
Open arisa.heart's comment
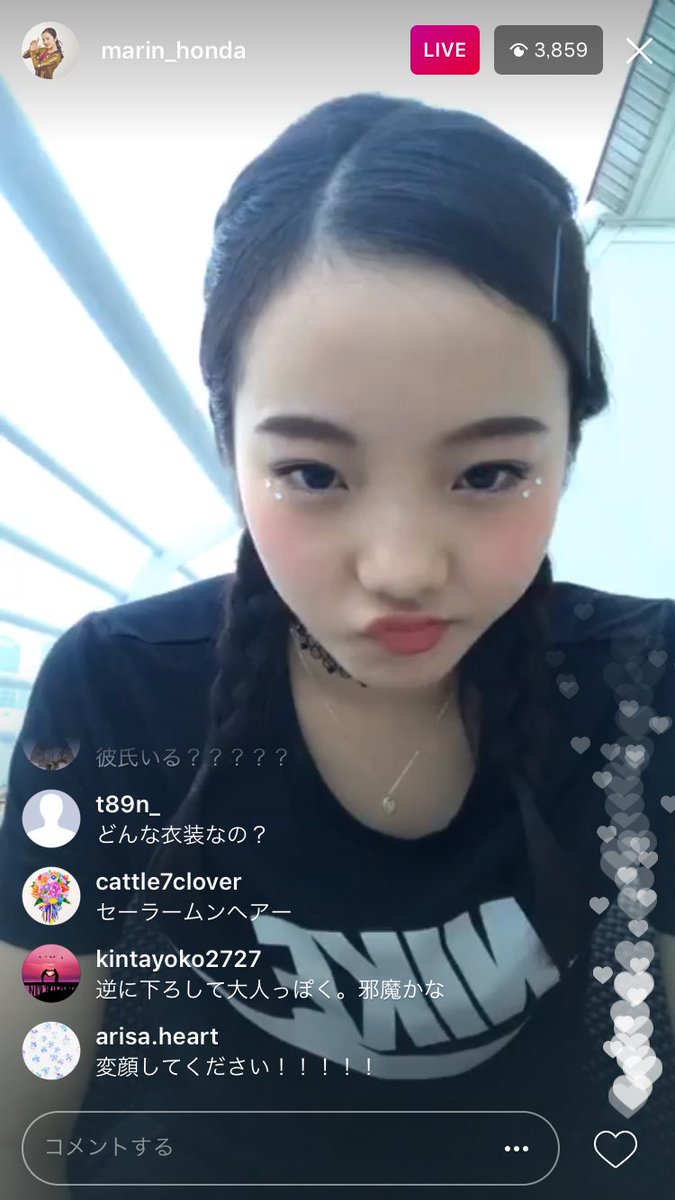[236, 1052]
